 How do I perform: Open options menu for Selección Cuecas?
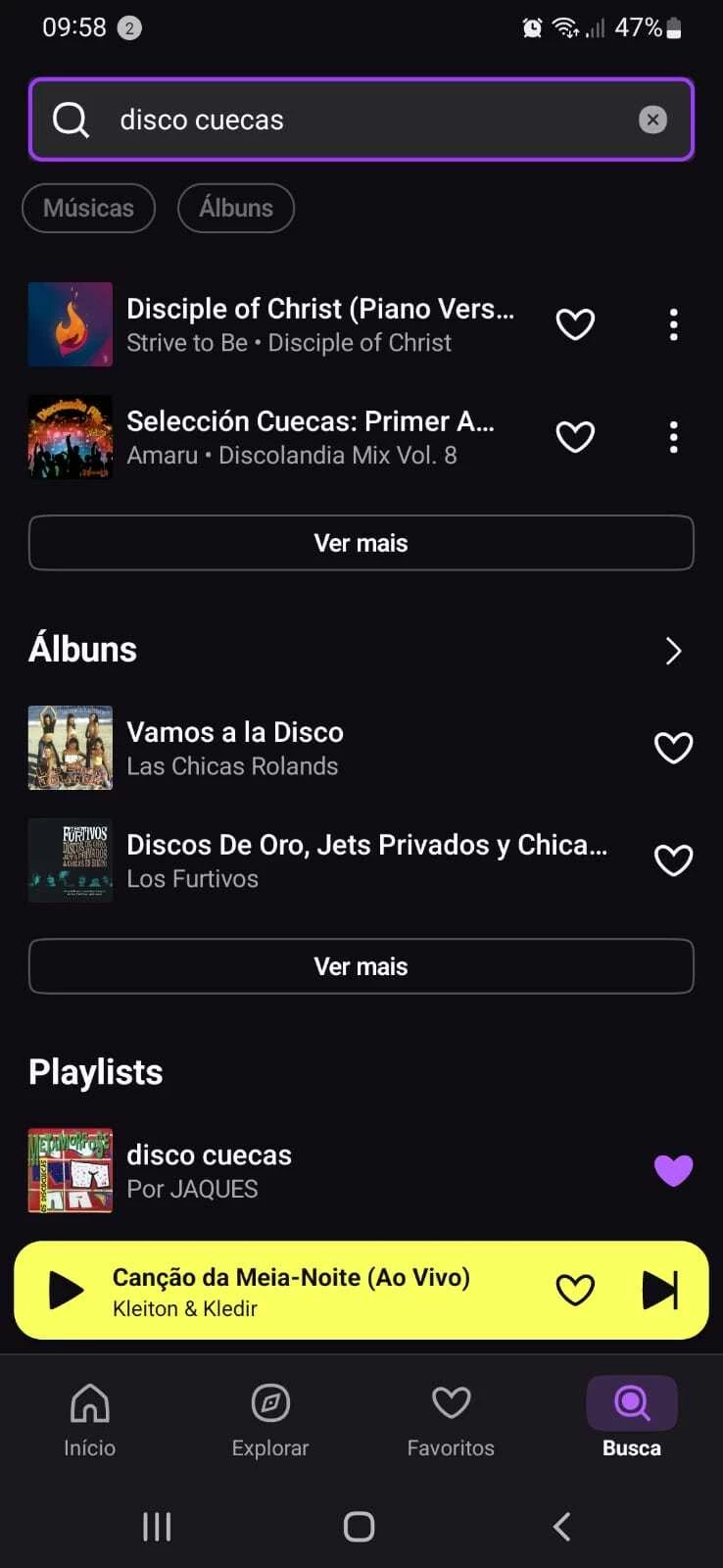pyautogui.click(x=673, y=437)
